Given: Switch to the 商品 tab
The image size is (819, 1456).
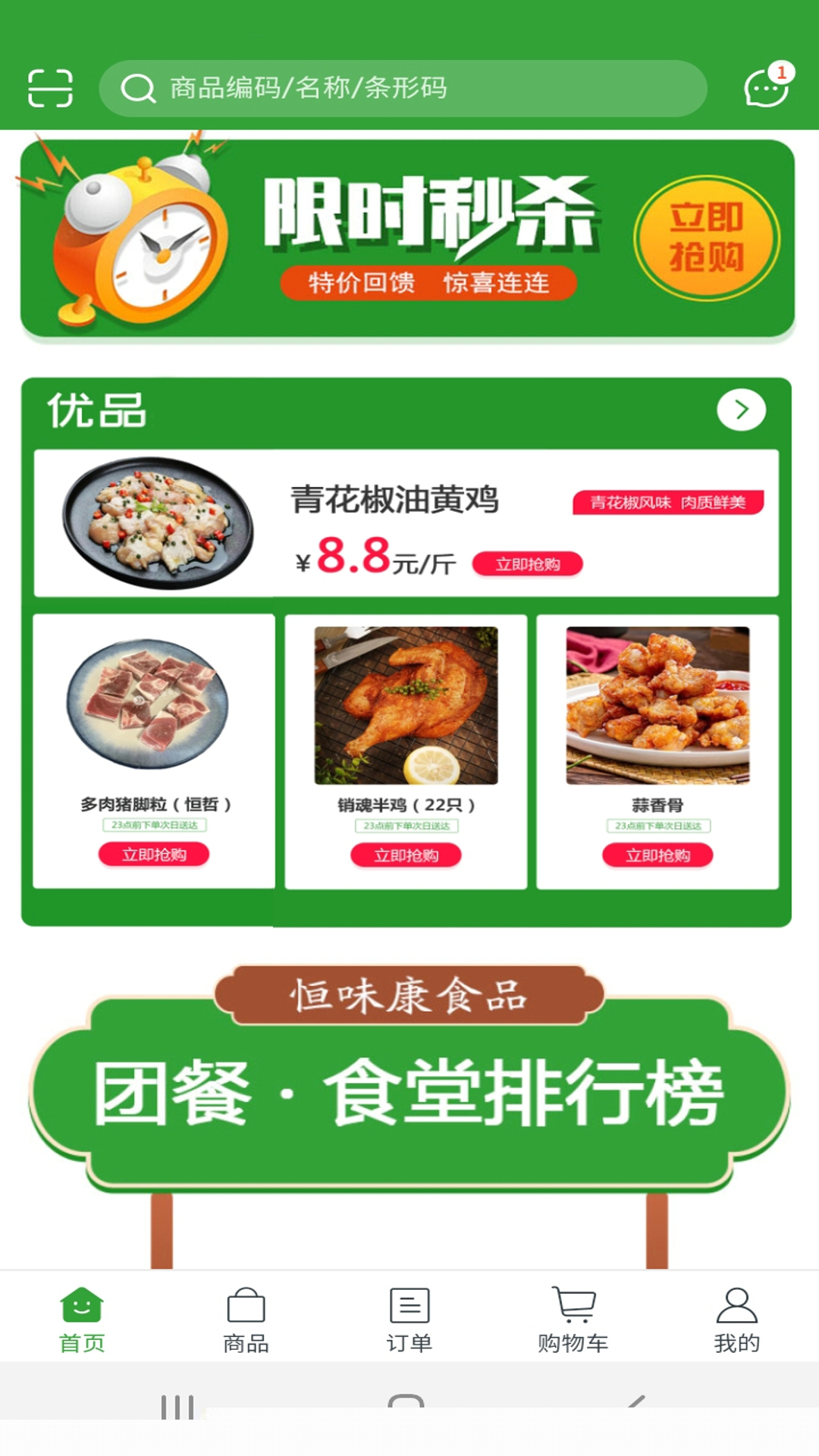Looking at the screenshot, I should pos(246,1319).
